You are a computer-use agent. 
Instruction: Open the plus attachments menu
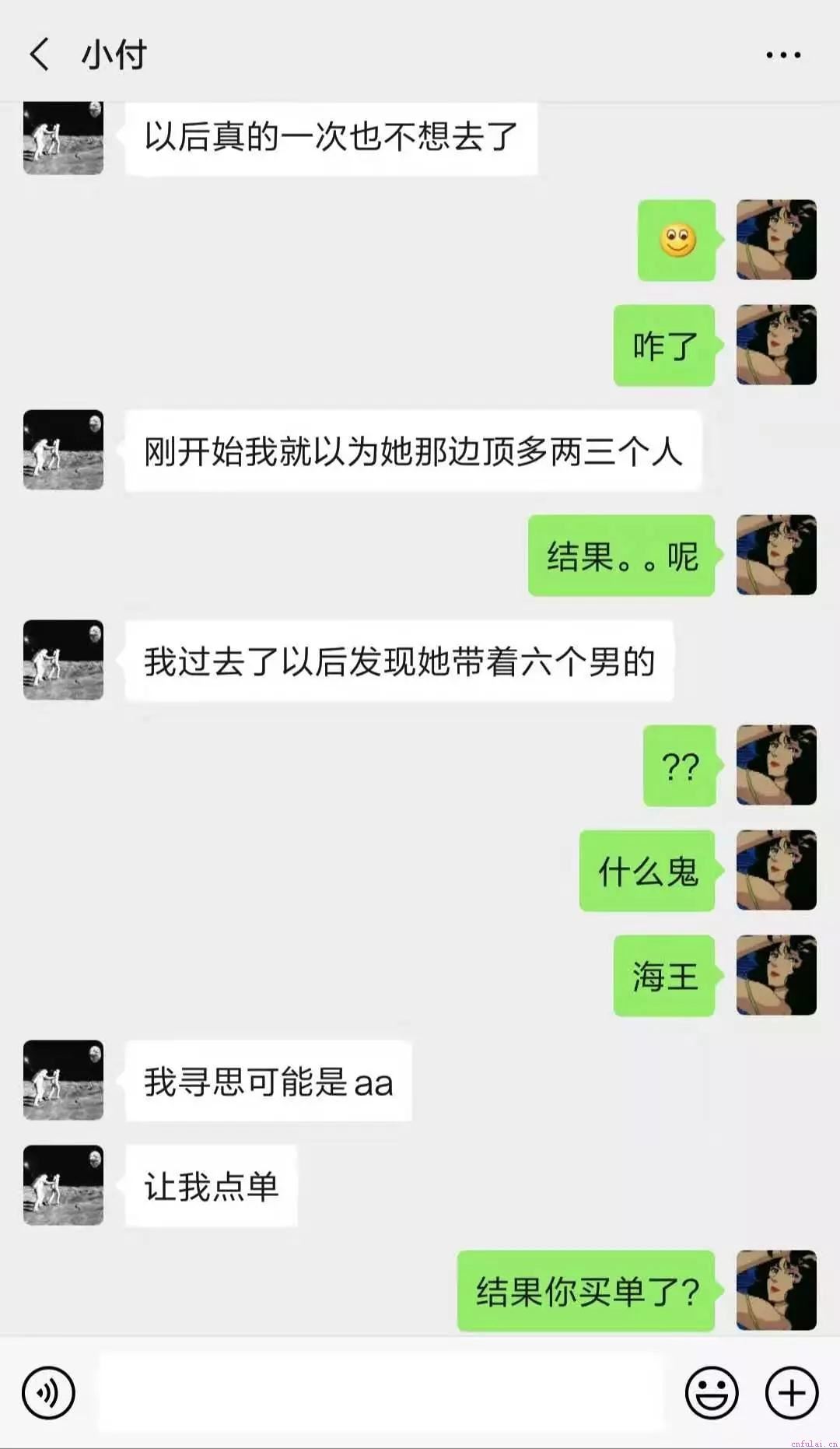pos(792,1392)
